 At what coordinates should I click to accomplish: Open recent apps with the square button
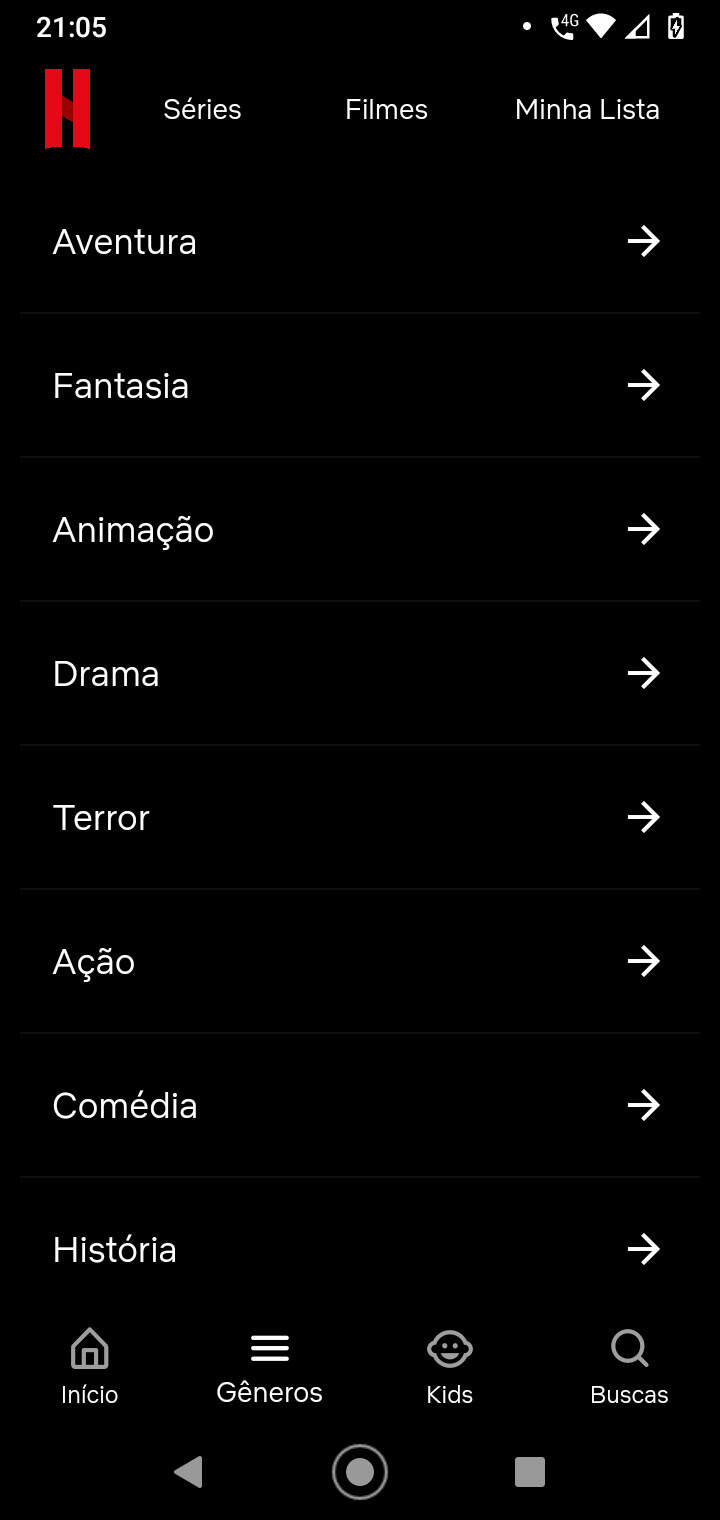click(530, 1472)
